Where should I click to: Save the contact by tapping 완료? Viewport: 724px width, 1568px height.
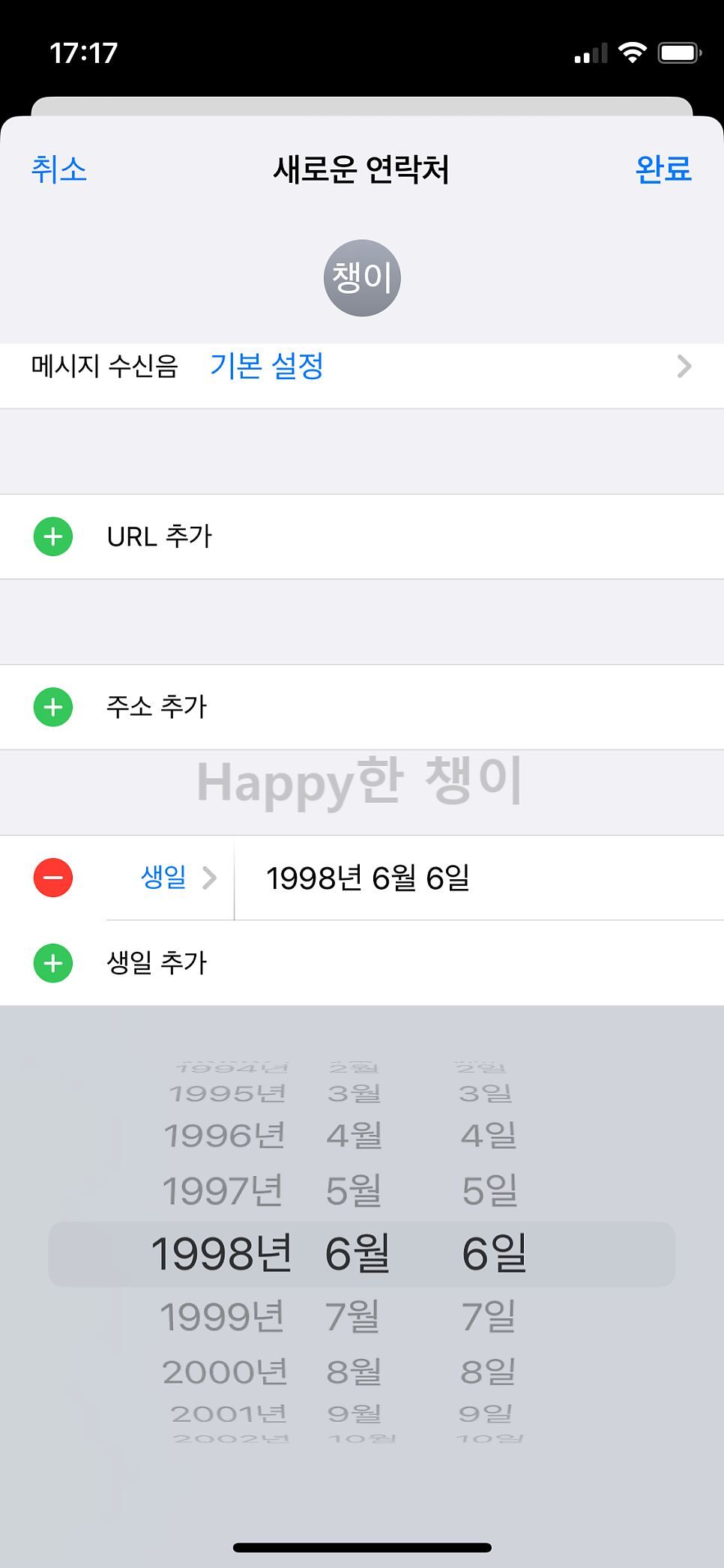pos(663,169)
